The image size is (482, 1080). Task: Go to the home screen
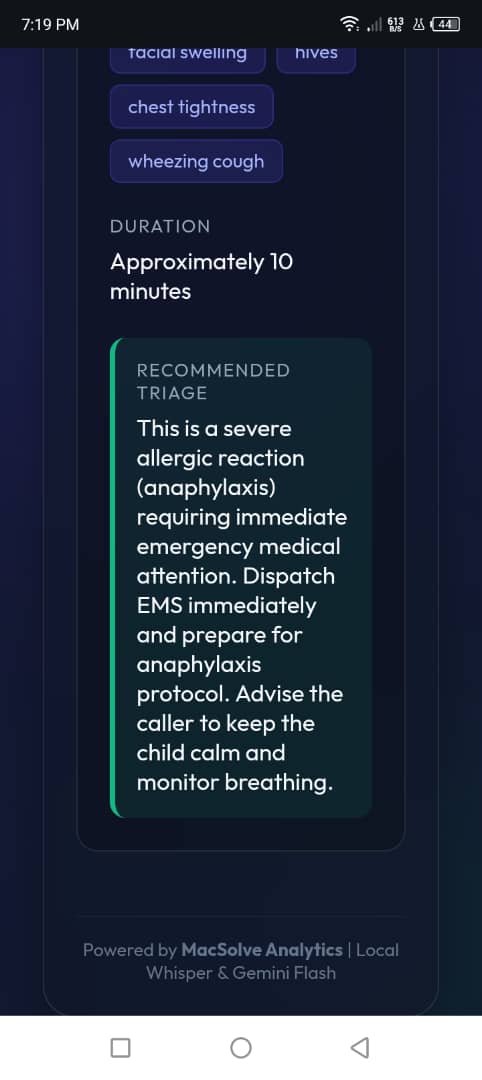tap(241, 1048)
